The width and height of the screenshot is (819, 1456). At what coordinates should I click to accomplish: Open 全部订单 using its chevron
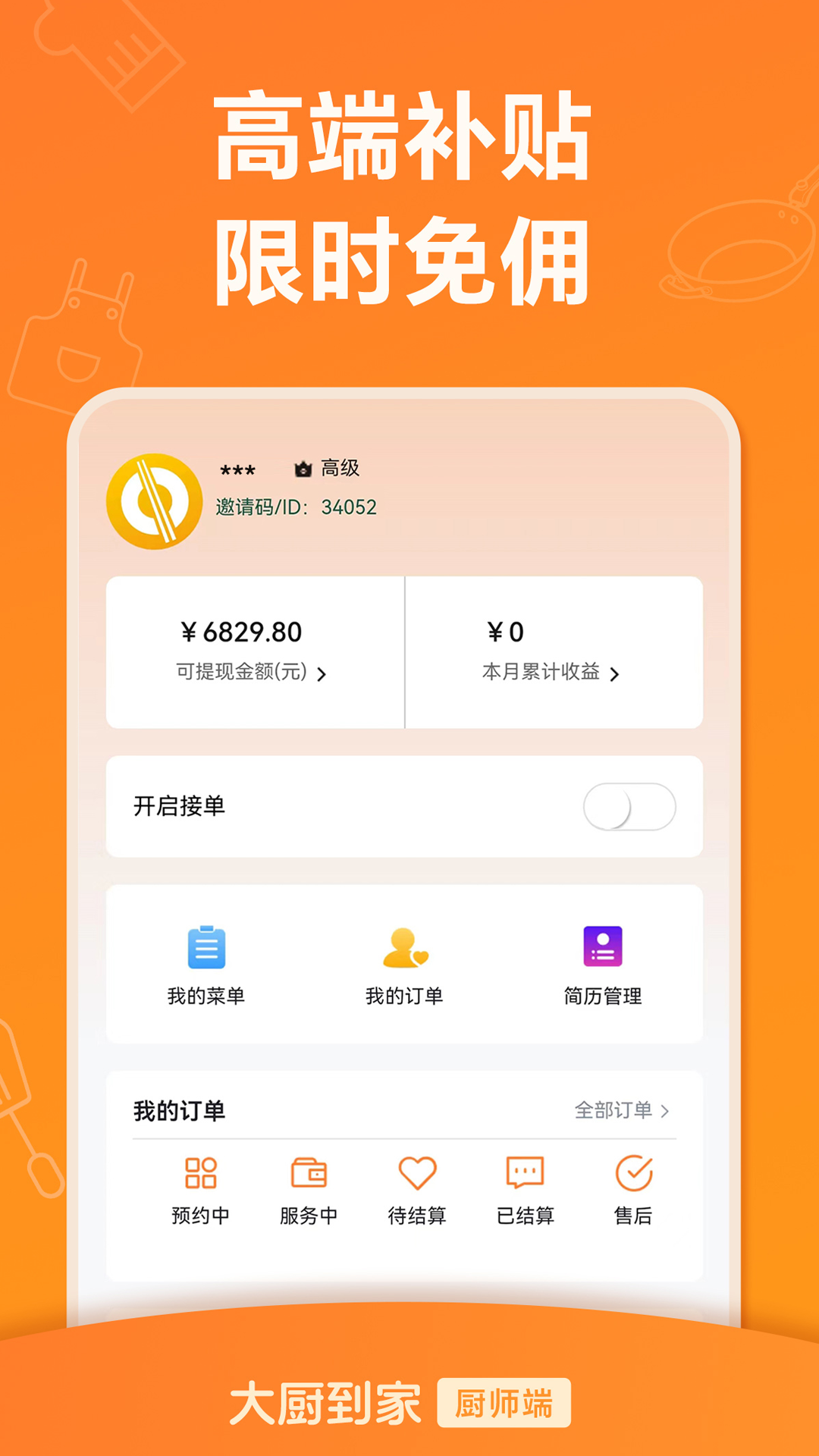point(667,1109)
